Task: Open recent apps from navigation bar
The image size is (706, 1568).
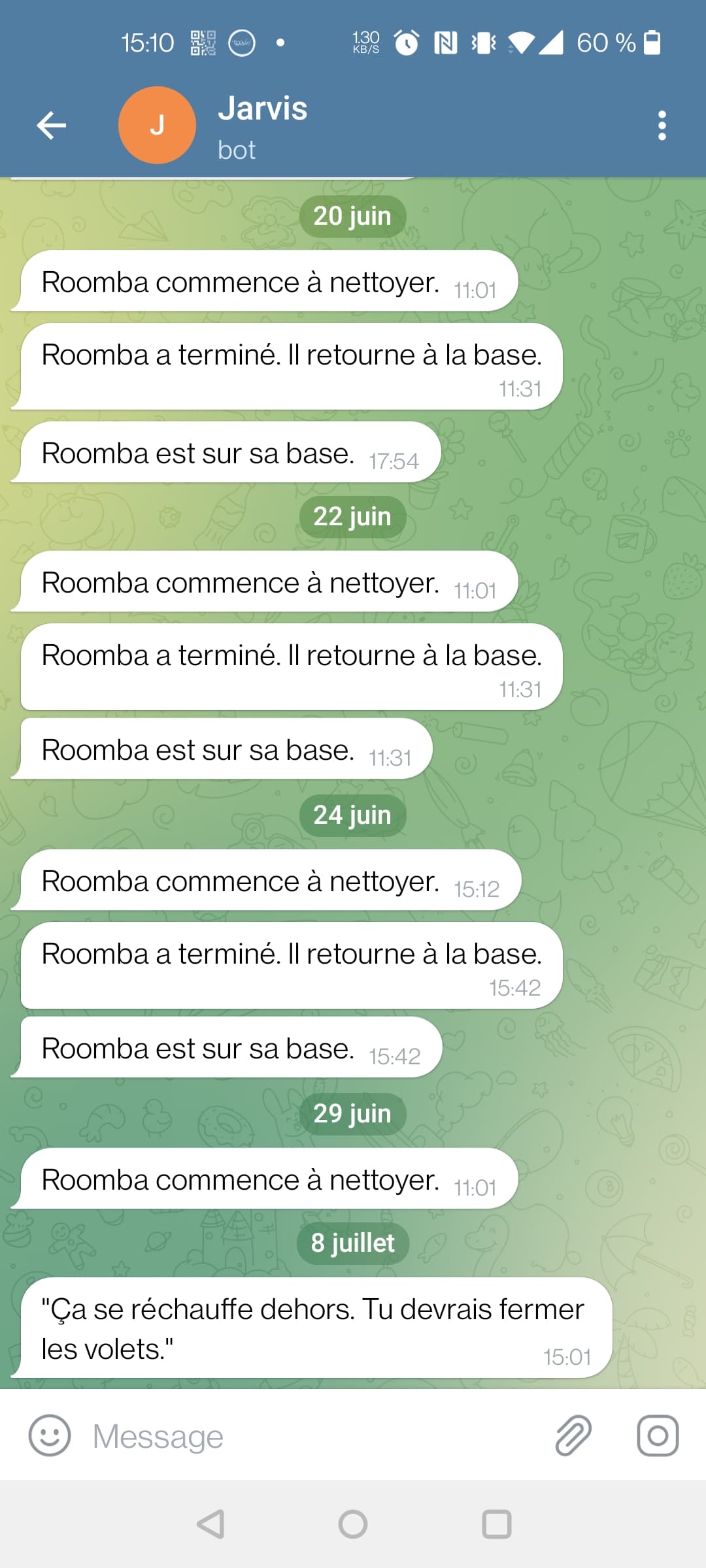Action: click(496, 1524)
